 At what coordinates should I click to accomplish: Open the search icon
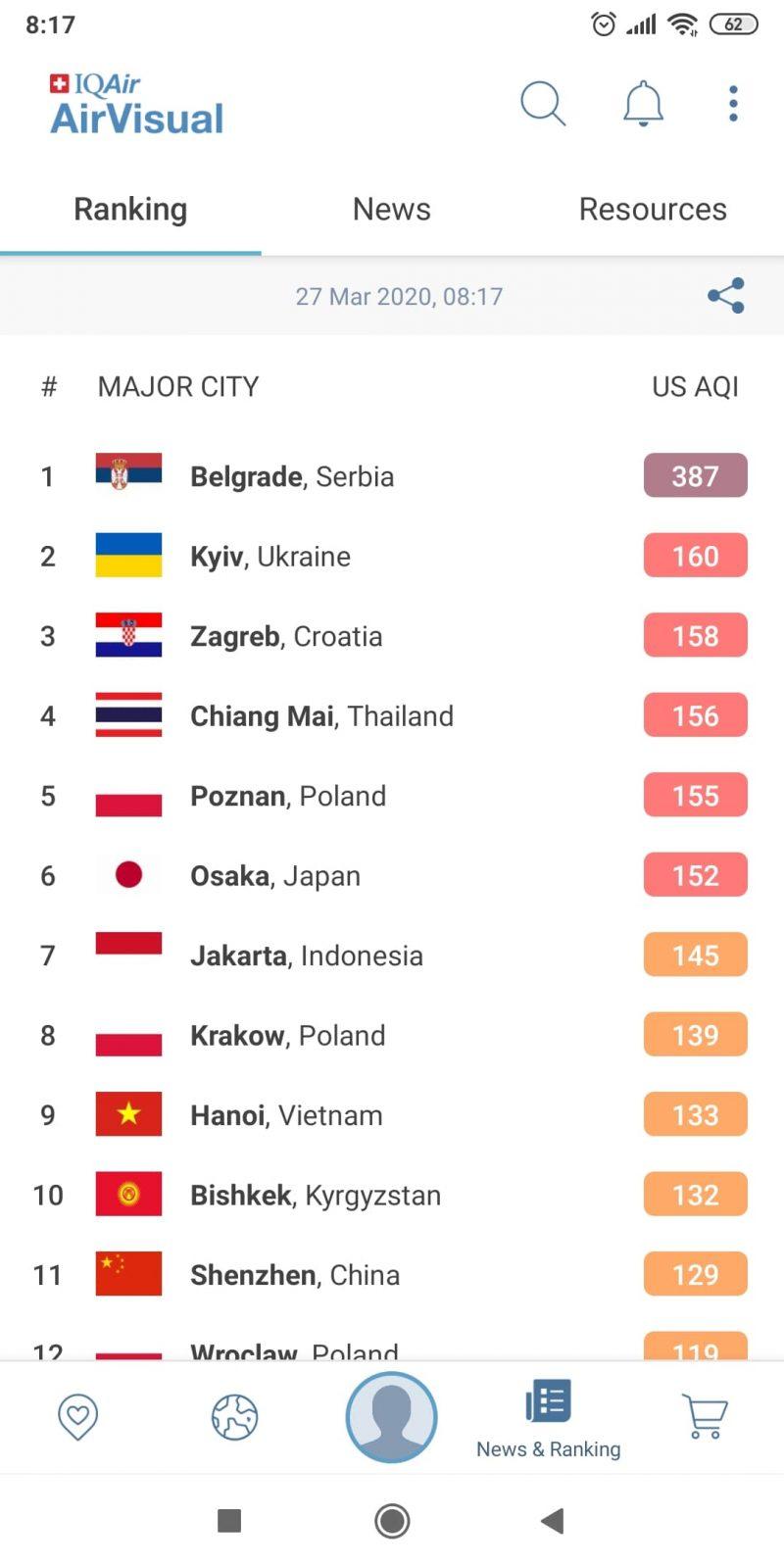[x=543, y=103]
